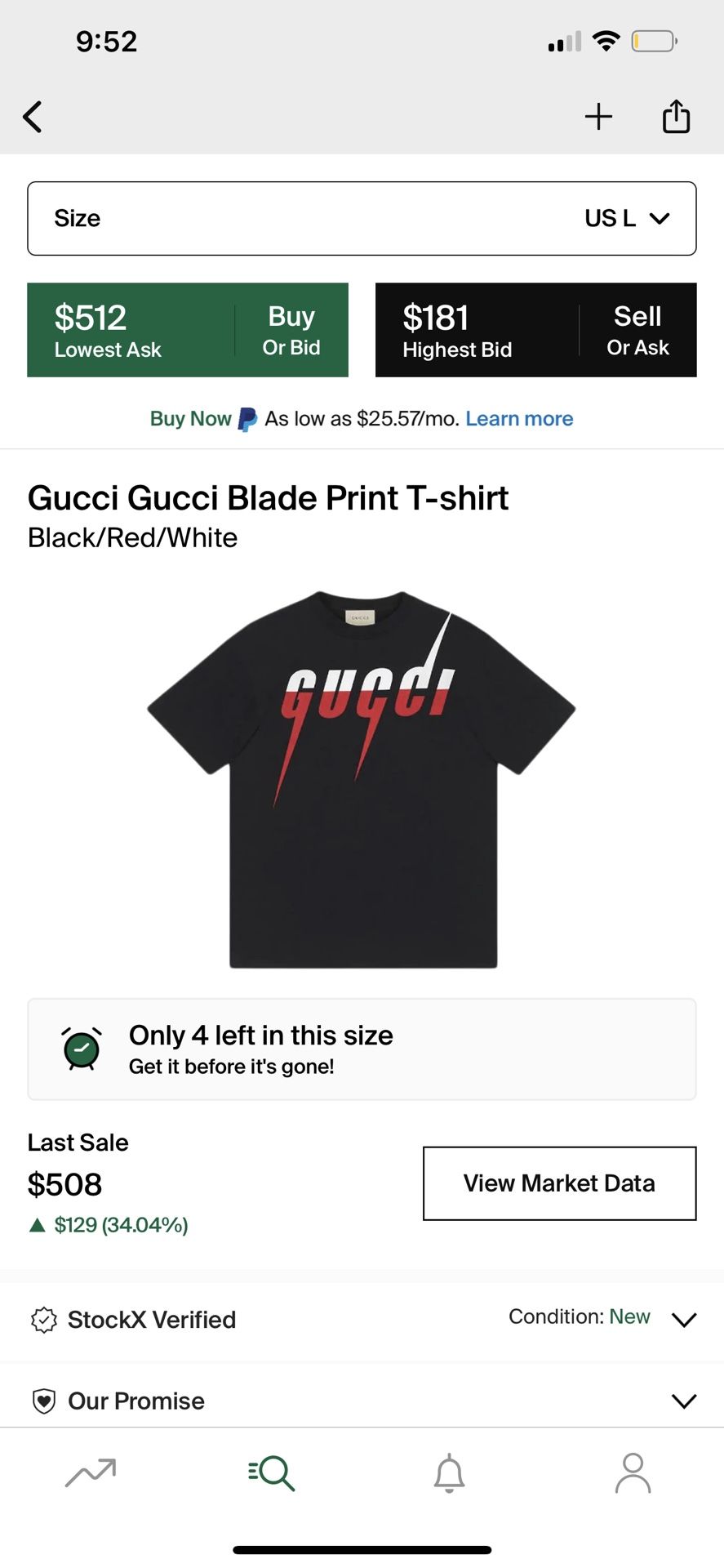Screen dimensions: 724x1568
Task: Open notifications via the bell icon
Action: pos(451,1474)
